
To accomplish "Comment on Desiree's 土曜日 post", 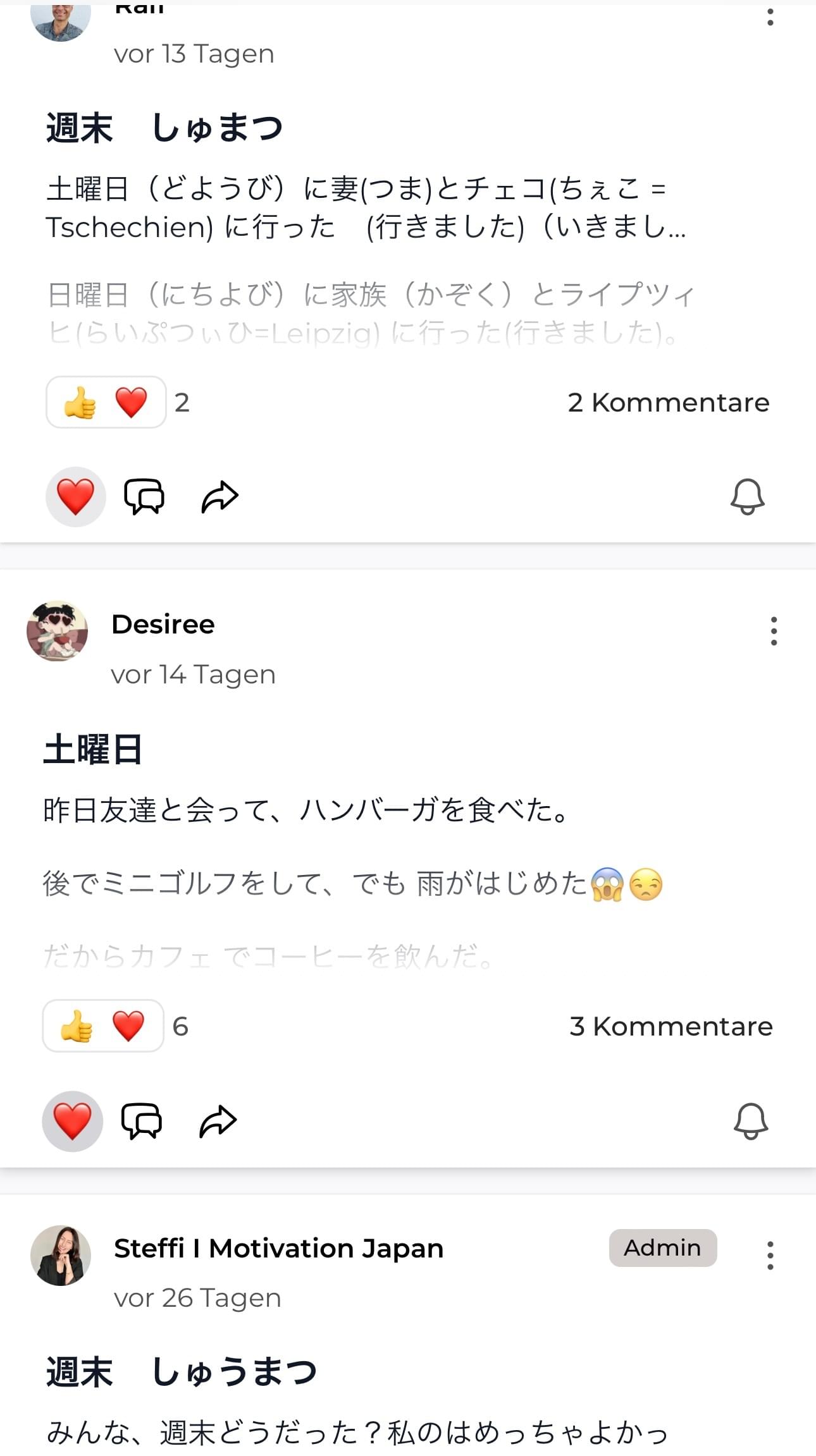I will click(142, 1121).
